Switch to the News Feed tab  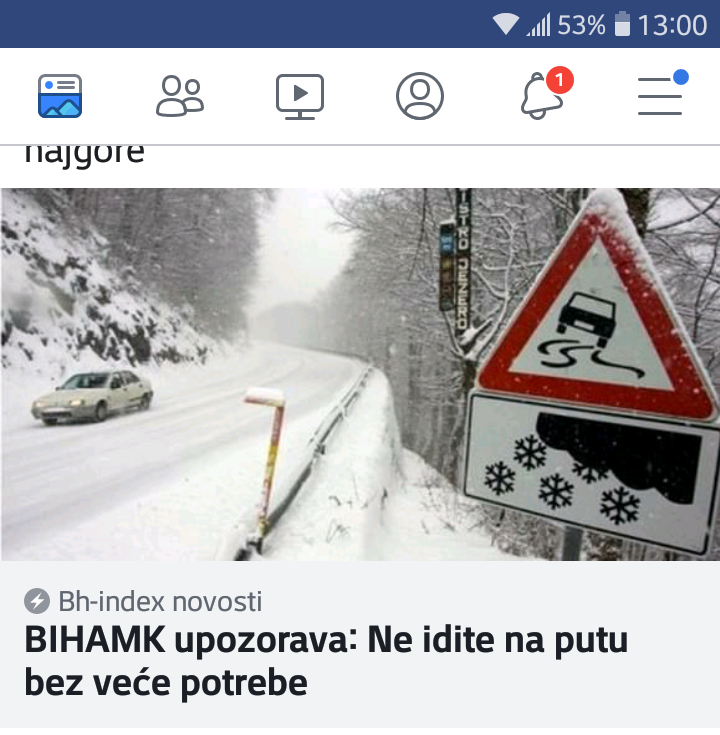pyautogui.click(x=60, y=96)
